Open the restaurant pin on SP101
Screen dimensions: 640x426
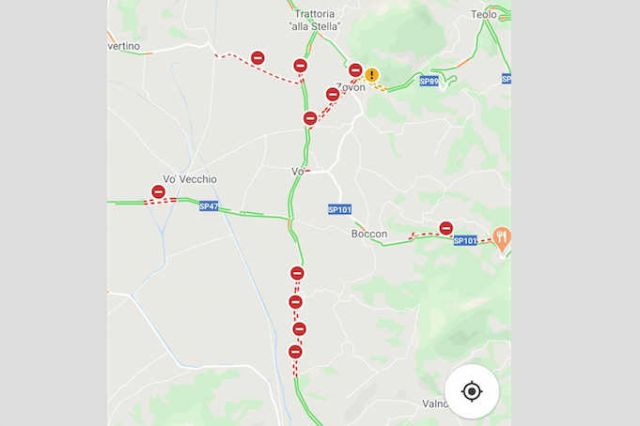502,238
